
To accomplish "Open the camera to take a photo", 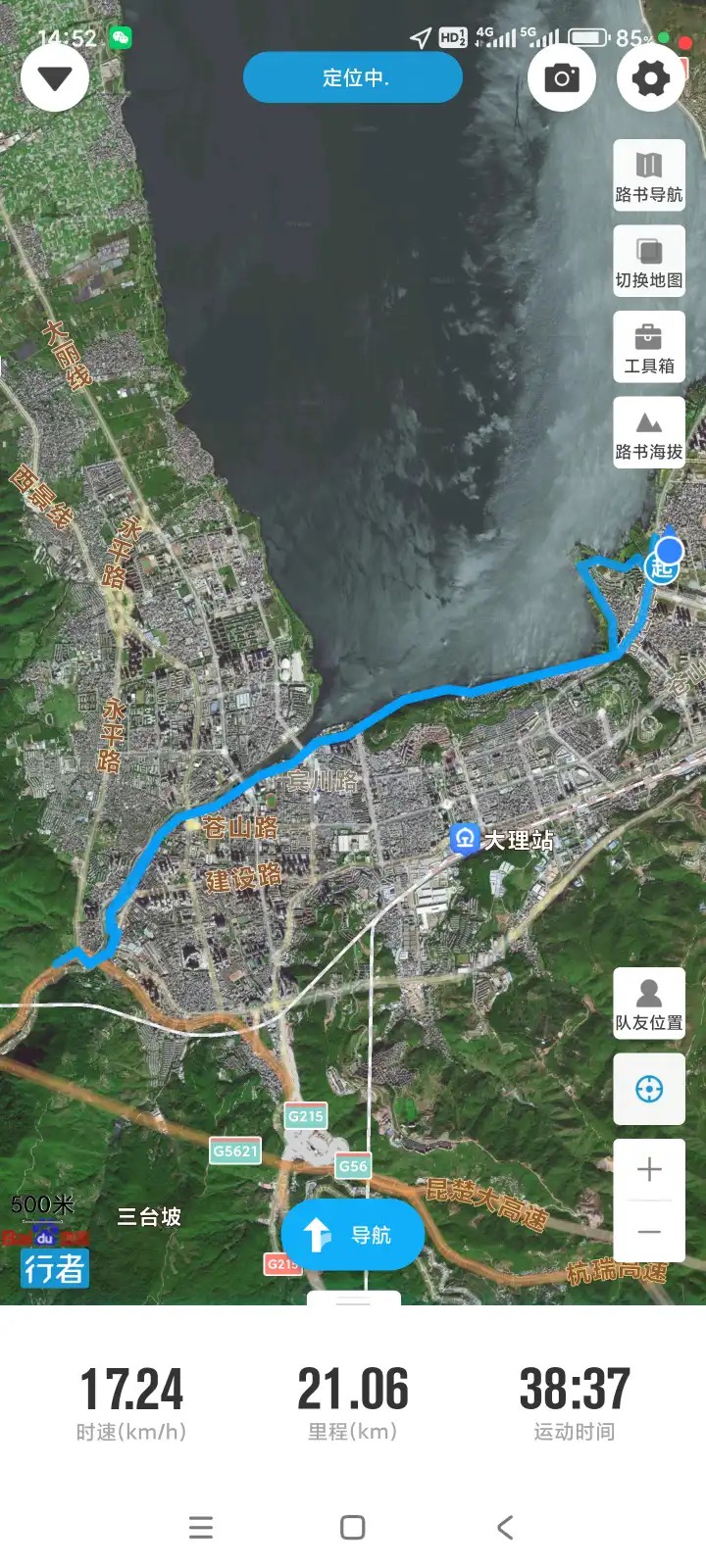I will tap(562, 78).
